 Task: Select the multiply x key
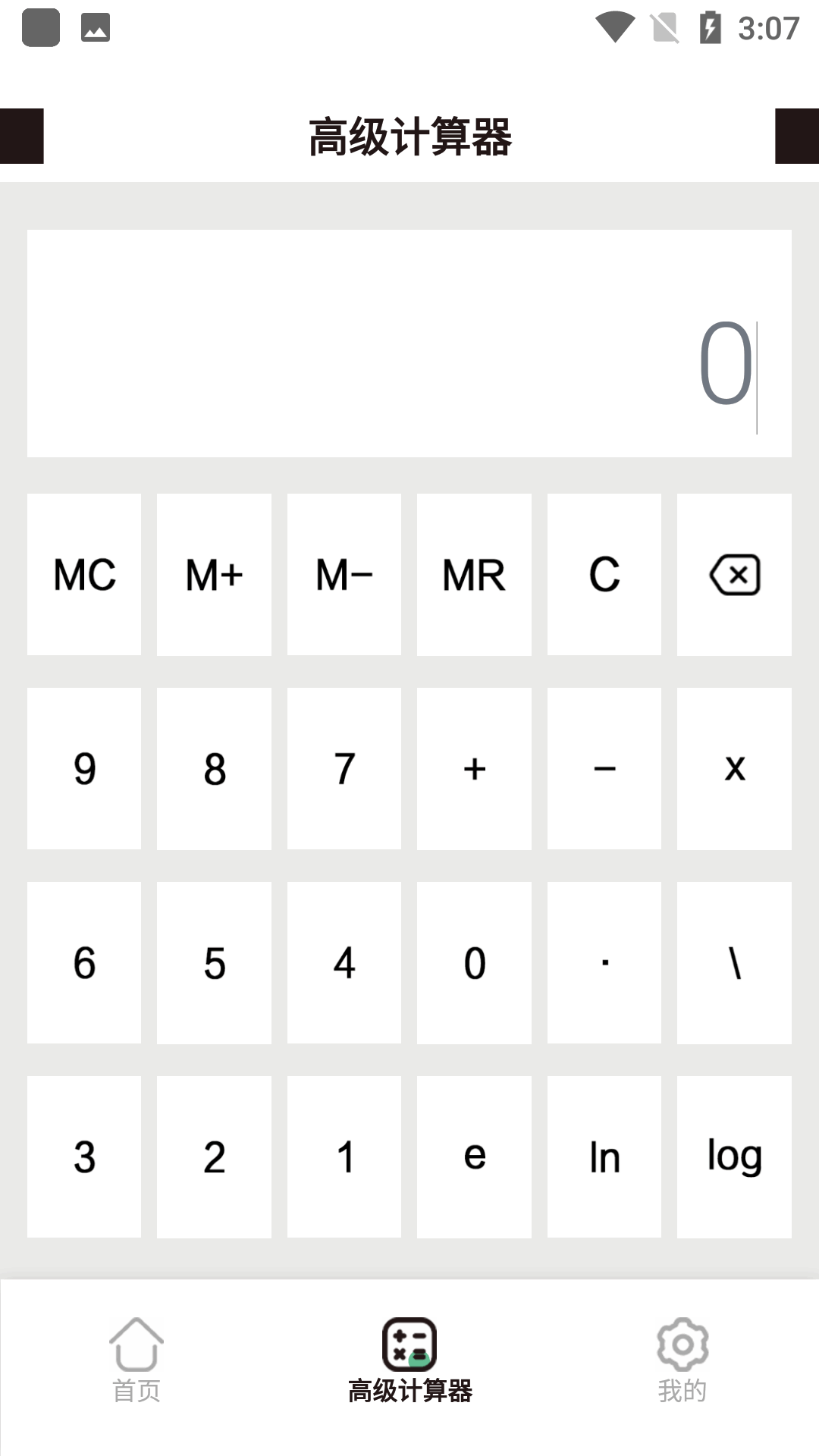coord(734,769)
